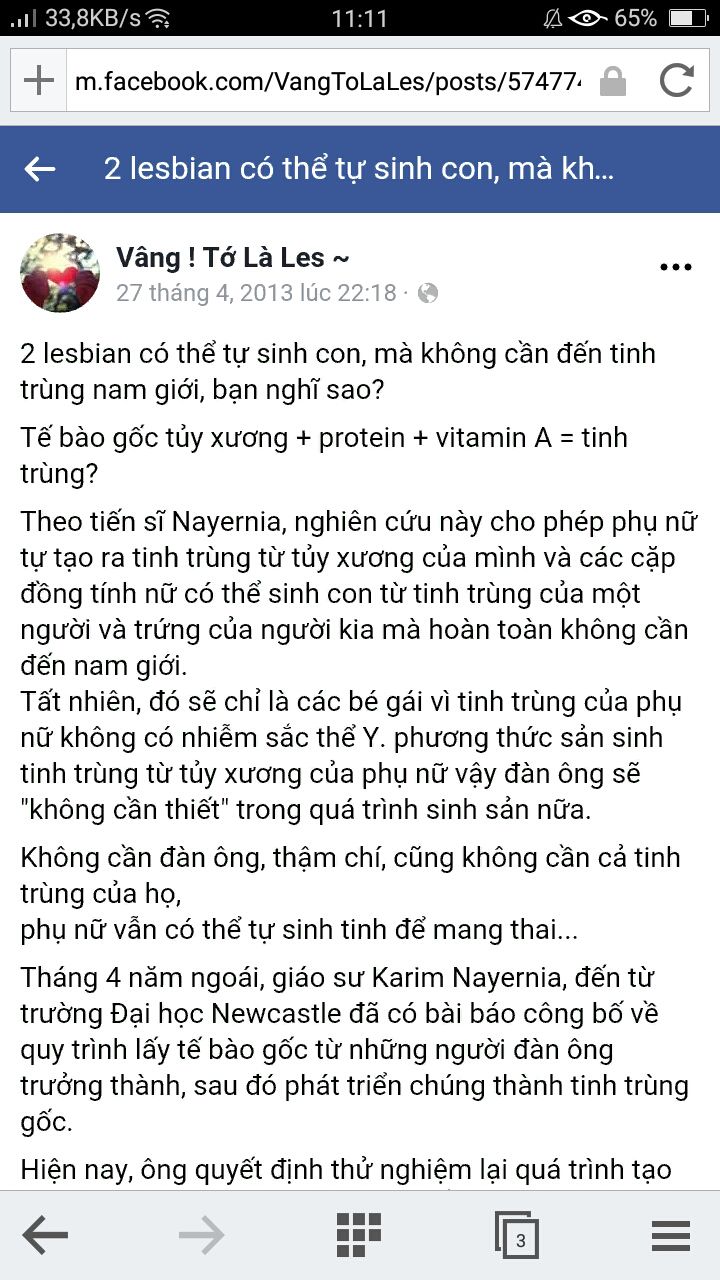Image resolution: width=720 pixels, height=1280 pixels.
Task: View the 3 open tabs
Action: point(517,1238)
